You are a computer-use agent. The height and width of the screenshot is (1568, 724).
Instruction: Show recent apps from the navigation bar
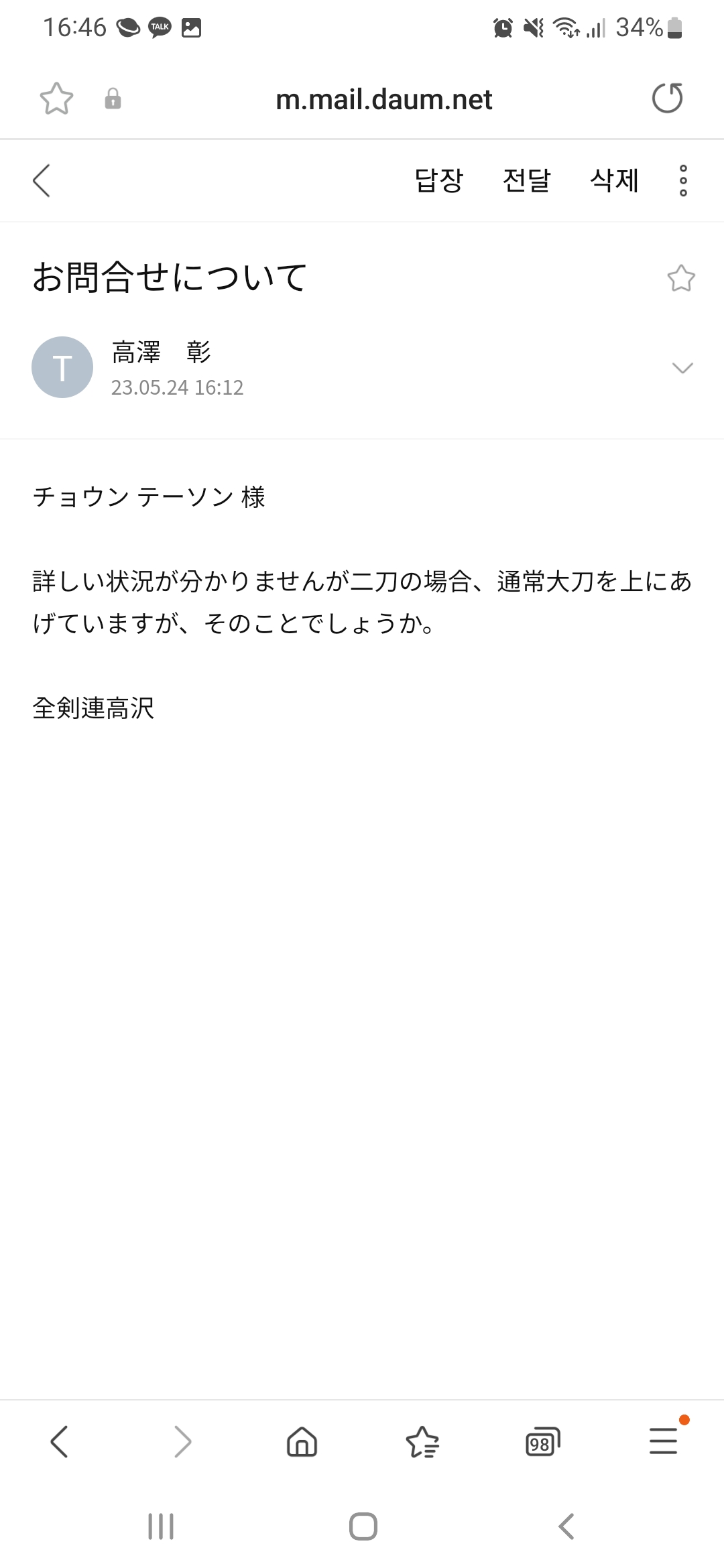pyautogui.click(x=161, y=1527)
